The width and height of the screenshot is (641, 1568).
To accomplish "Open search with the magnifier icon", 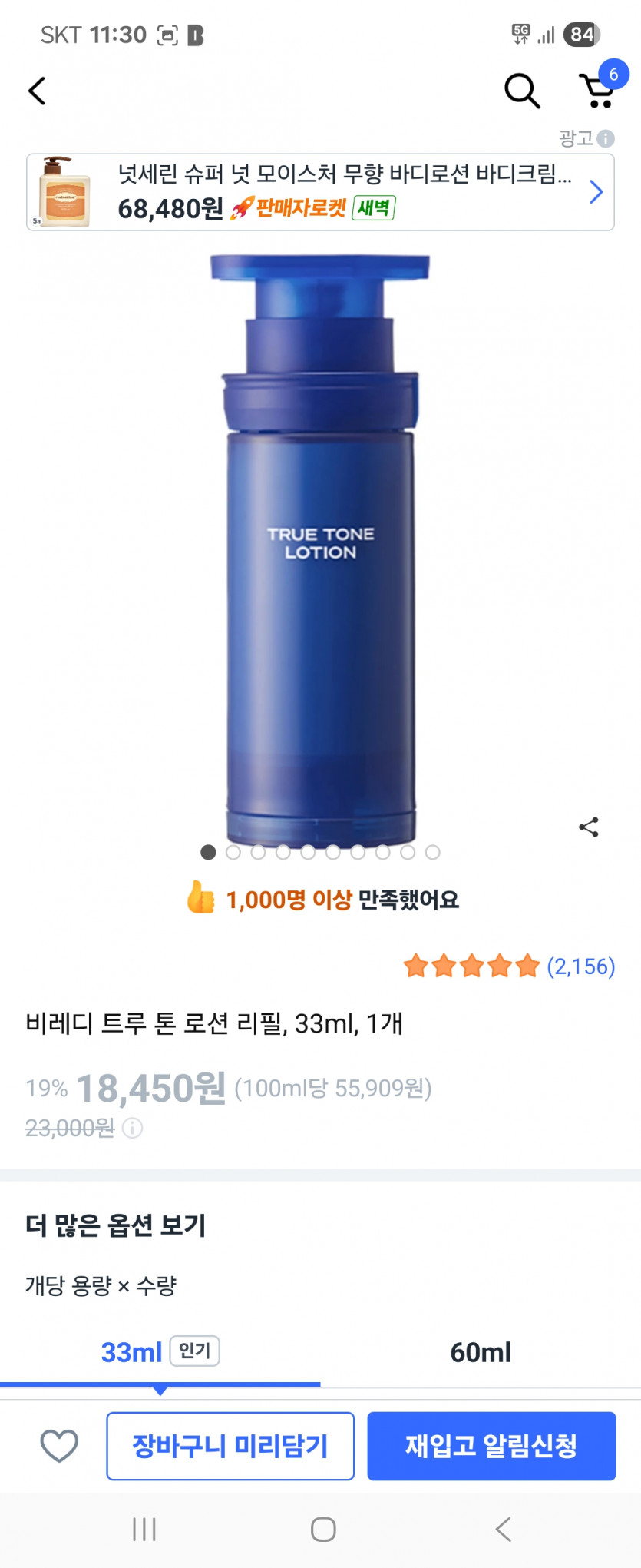I will pos(522,91).
